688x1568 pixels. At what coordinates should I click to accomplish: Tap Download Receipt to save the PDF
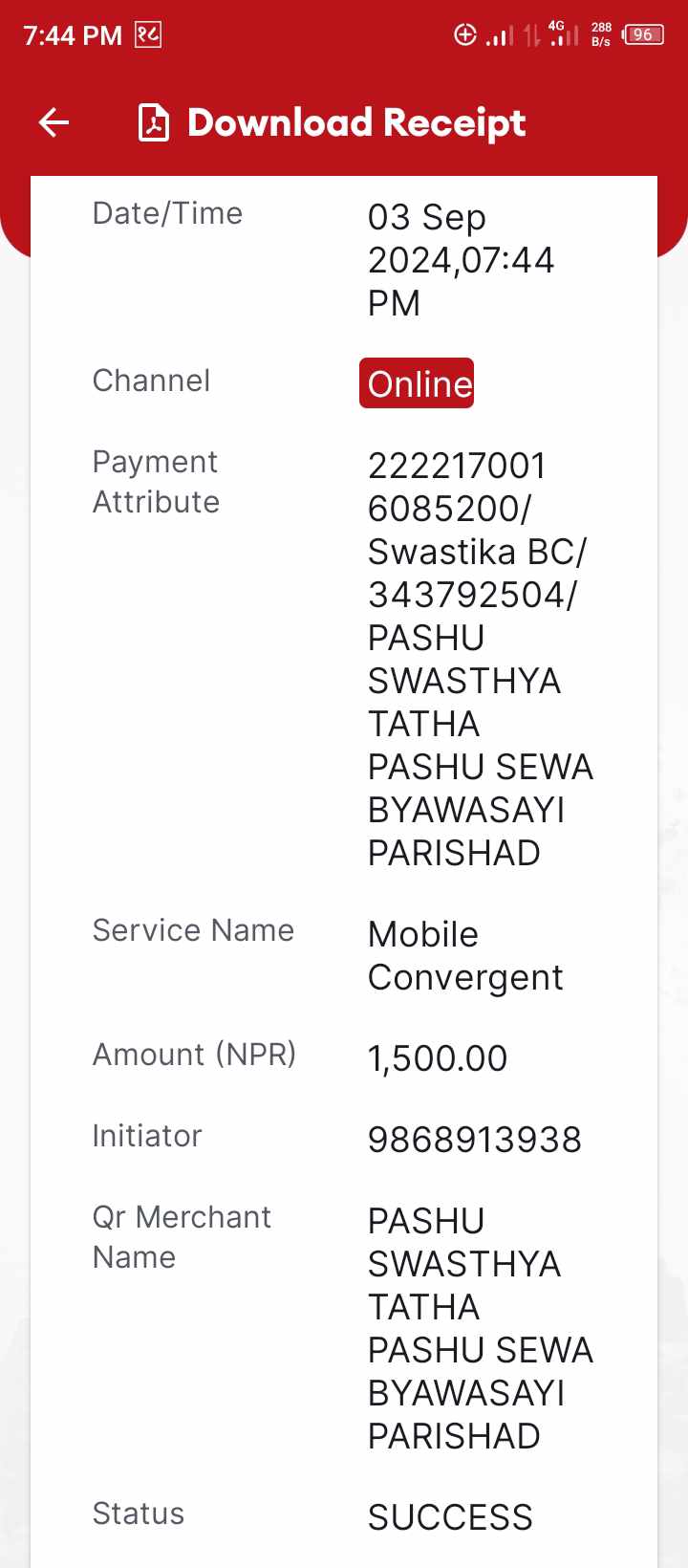[333, 122]
